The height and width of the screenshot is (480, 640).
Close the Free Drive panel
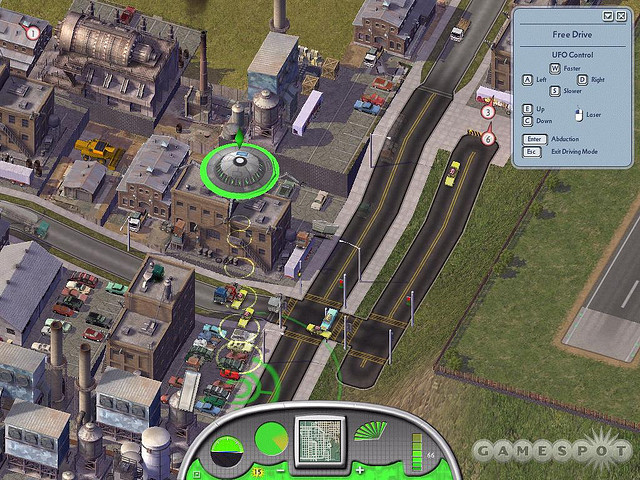click(621, 17)
